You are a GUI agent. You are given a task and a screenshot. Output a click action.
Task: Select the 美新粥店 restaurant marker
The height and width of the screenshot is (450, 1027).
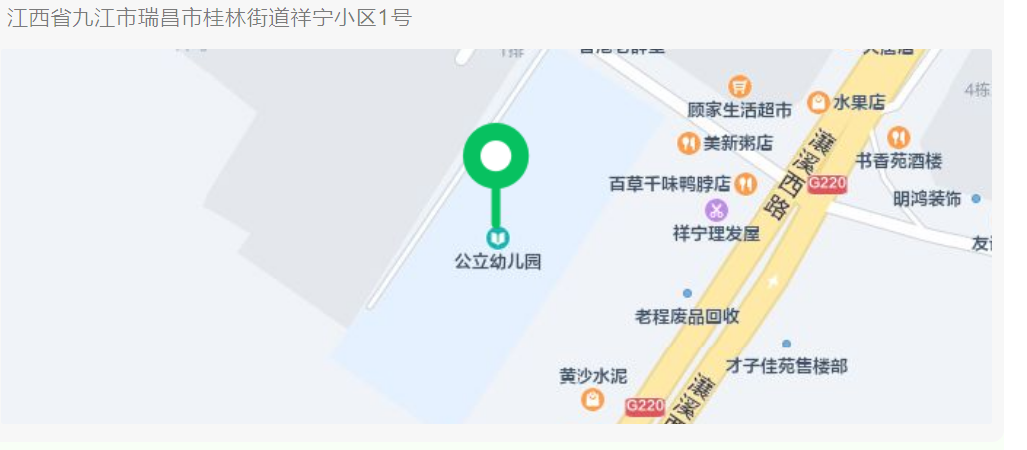[x=688, y=143]
